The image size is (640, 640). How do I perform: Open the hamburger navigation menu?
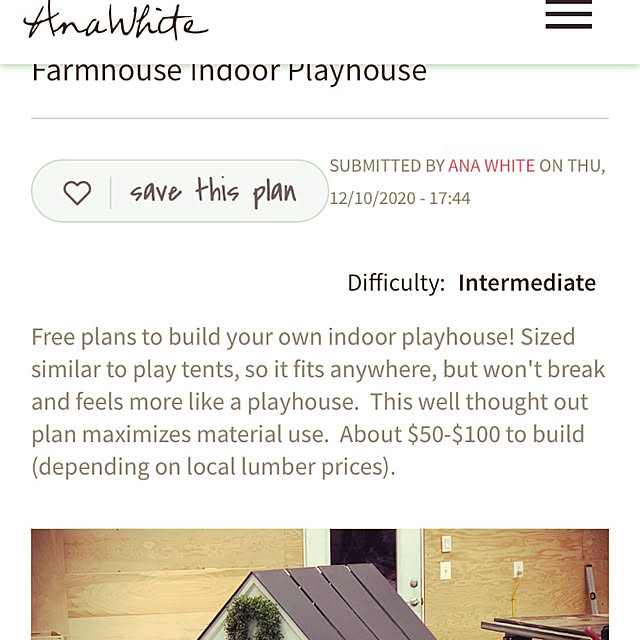(x=568, y=16)
